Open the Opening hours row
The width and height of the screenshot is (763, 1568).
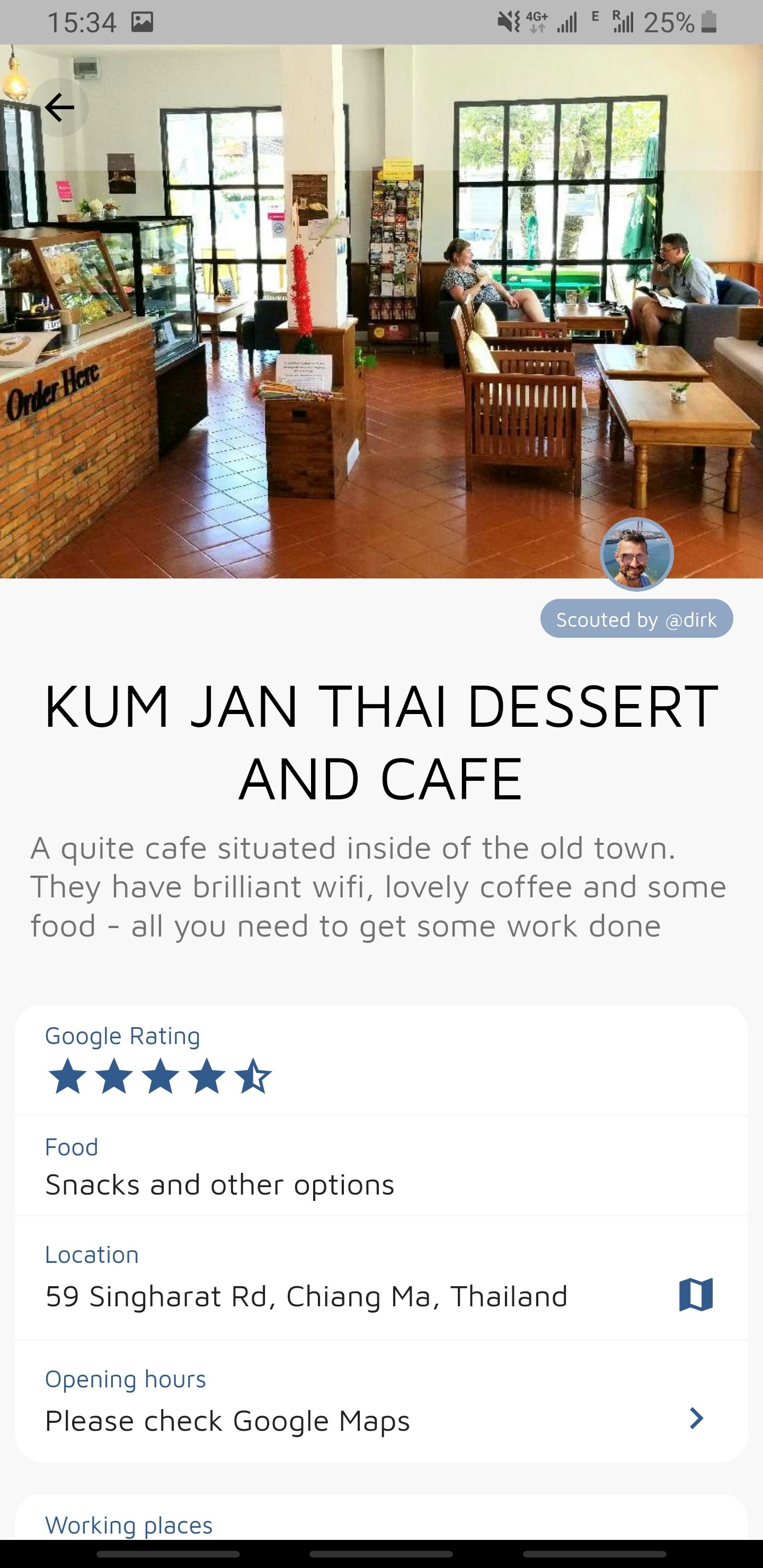pyautogui.click(x=381, y=1402)
